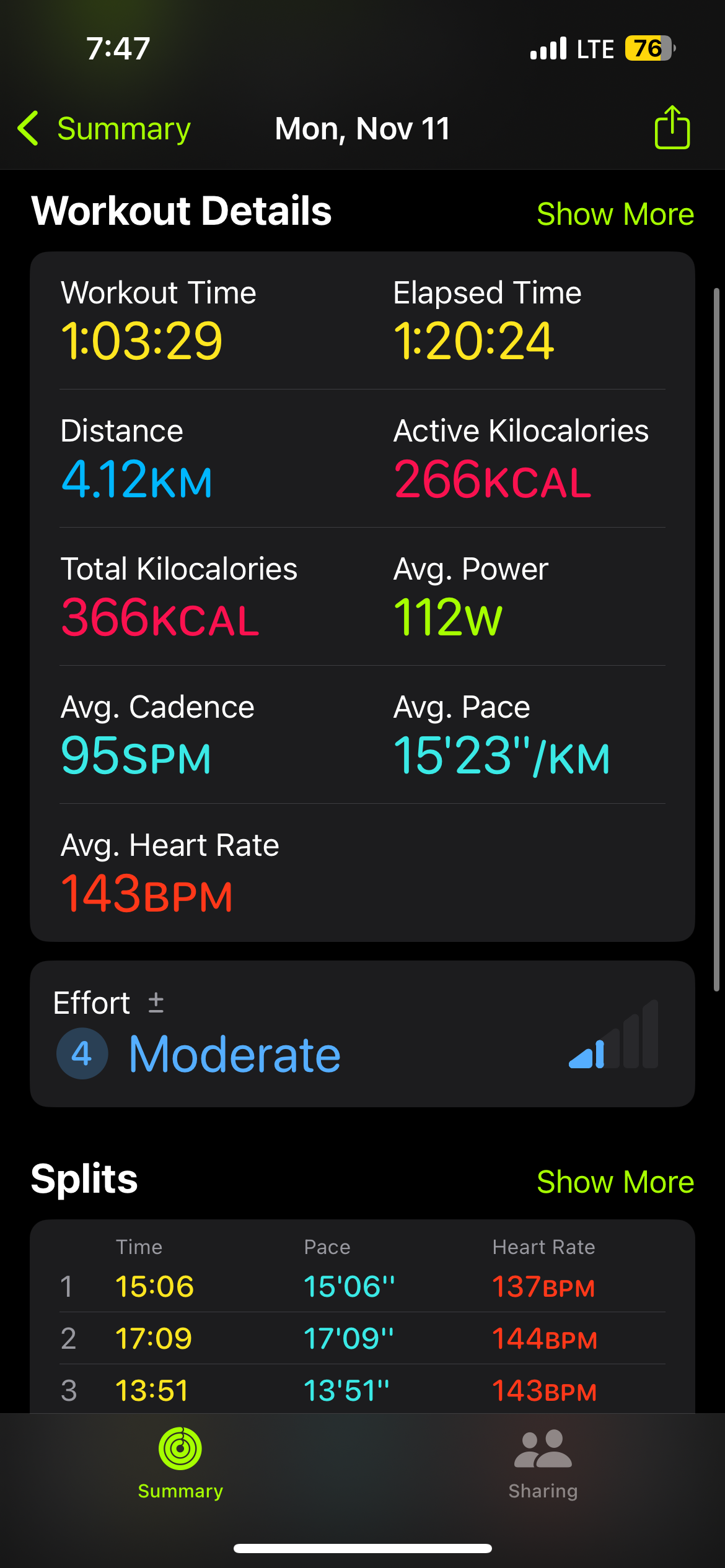Share this workout
This screenshot has height=1568, width=725.
coord(672,127)
